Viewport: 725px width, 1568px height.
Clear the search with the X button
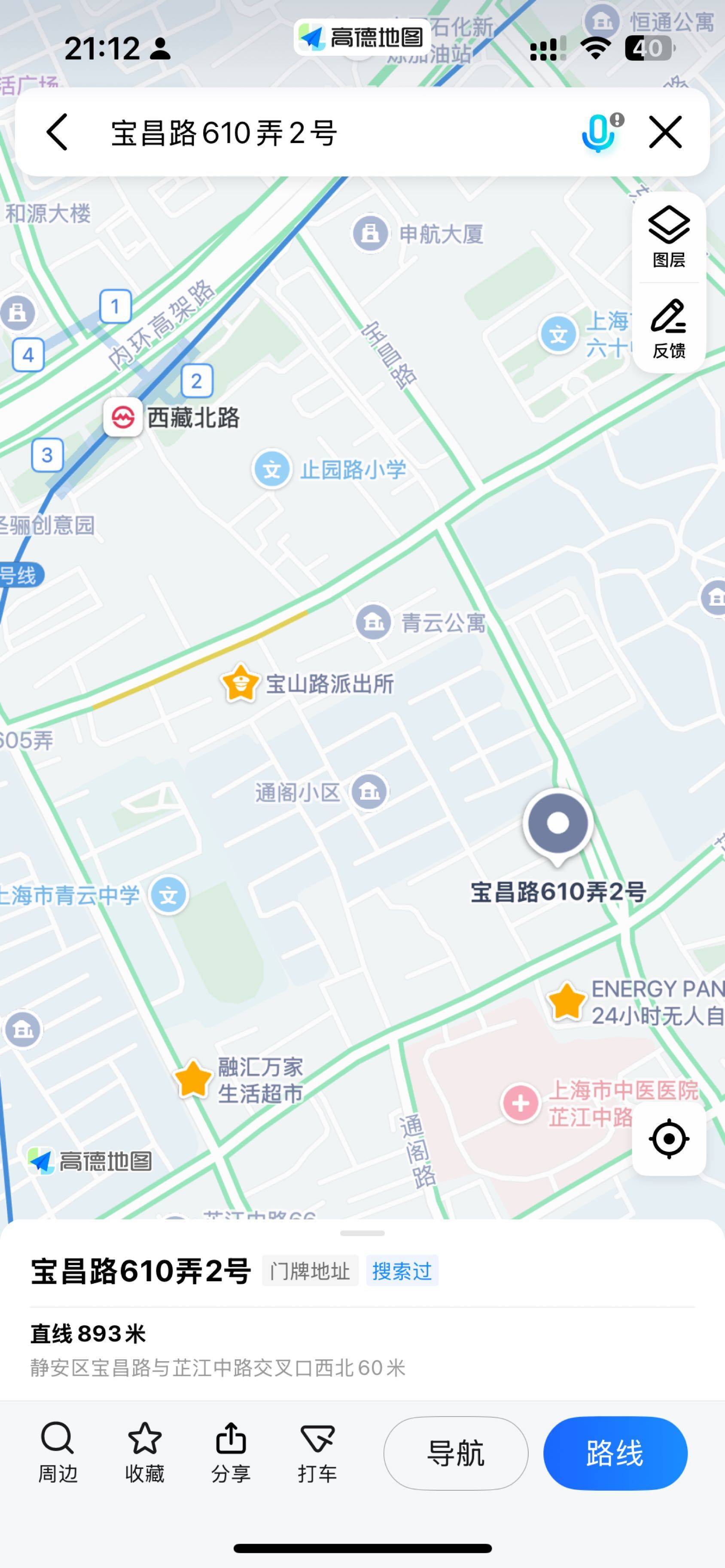(x=665, y=132)
